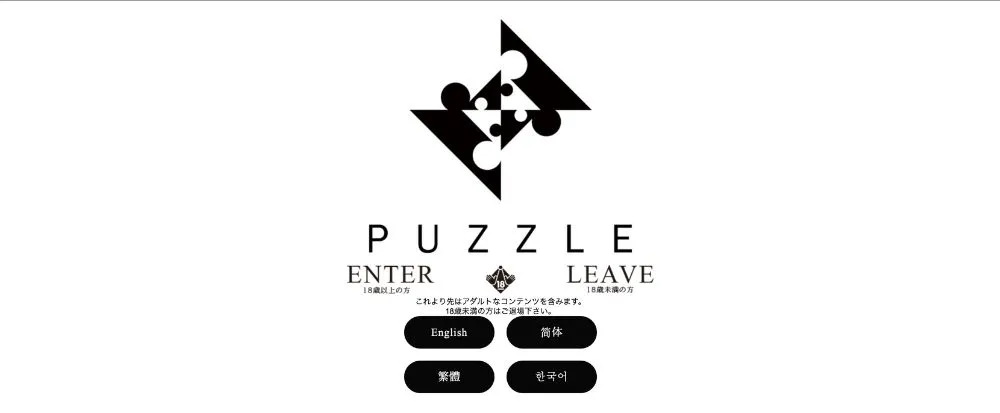Select the 한국어 Korean language button
Viewport: 1000px width, 413px height.
click(x=551, y=377)
